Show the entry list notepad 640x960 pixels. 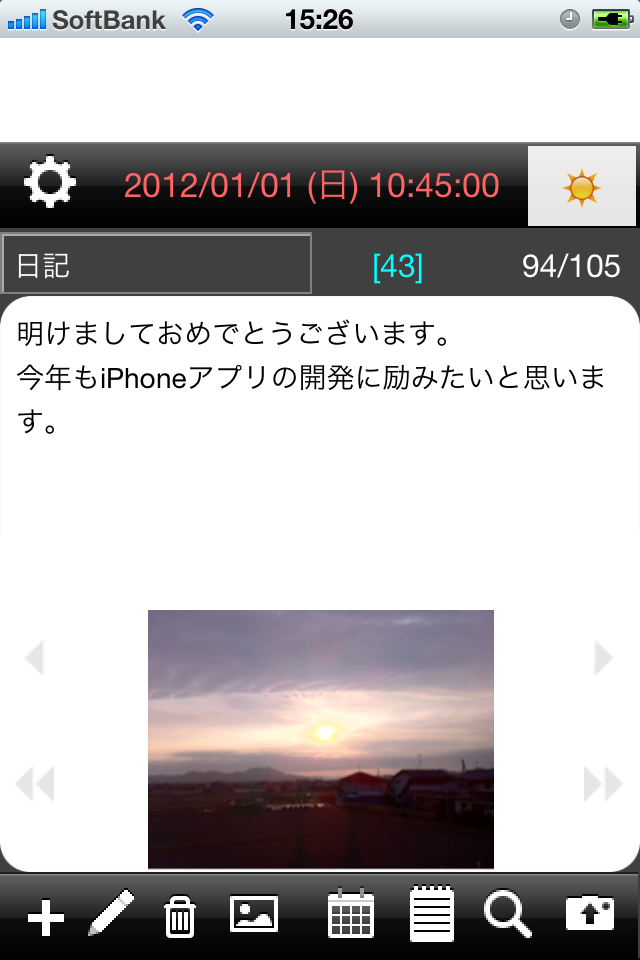click(432, 914)
